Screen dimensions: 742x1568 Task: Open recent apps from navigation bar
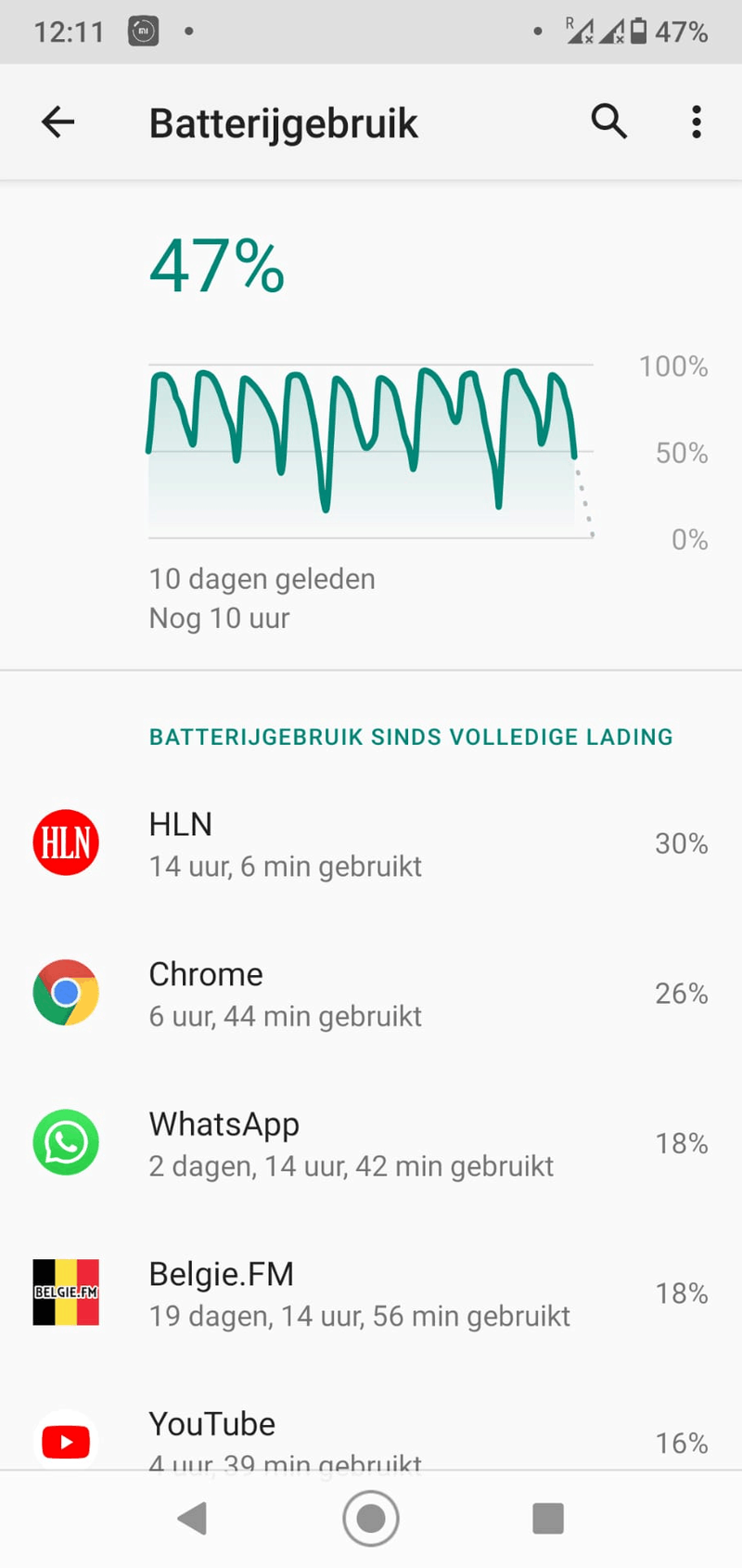[547, 1519]
